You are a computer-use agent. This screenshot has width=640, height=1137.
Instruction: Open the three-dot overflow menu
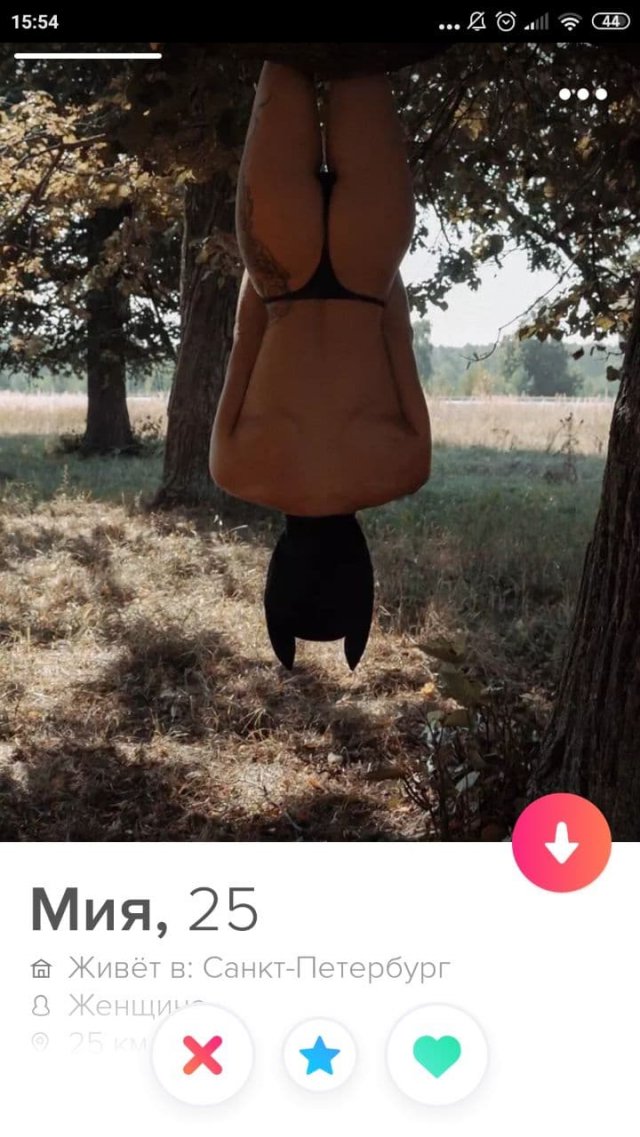point(582,94)
